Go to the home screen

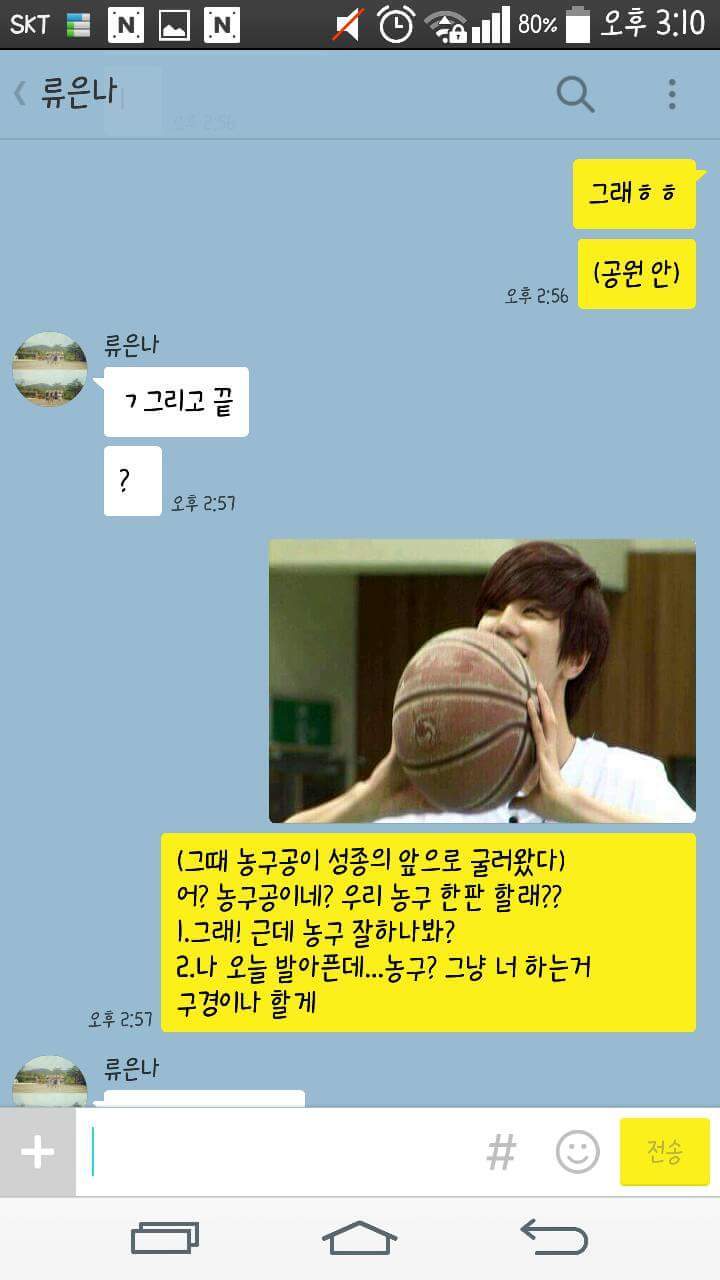pos(359,1238)
